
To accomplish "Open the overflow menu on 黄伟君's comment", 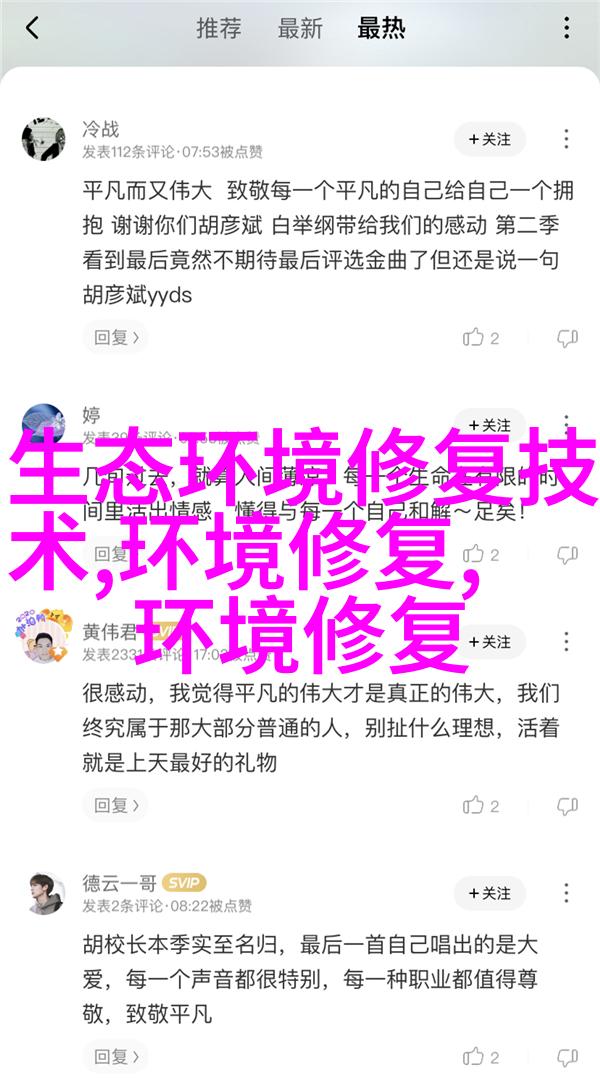I will pyautogui.click(x=566, y=641).
